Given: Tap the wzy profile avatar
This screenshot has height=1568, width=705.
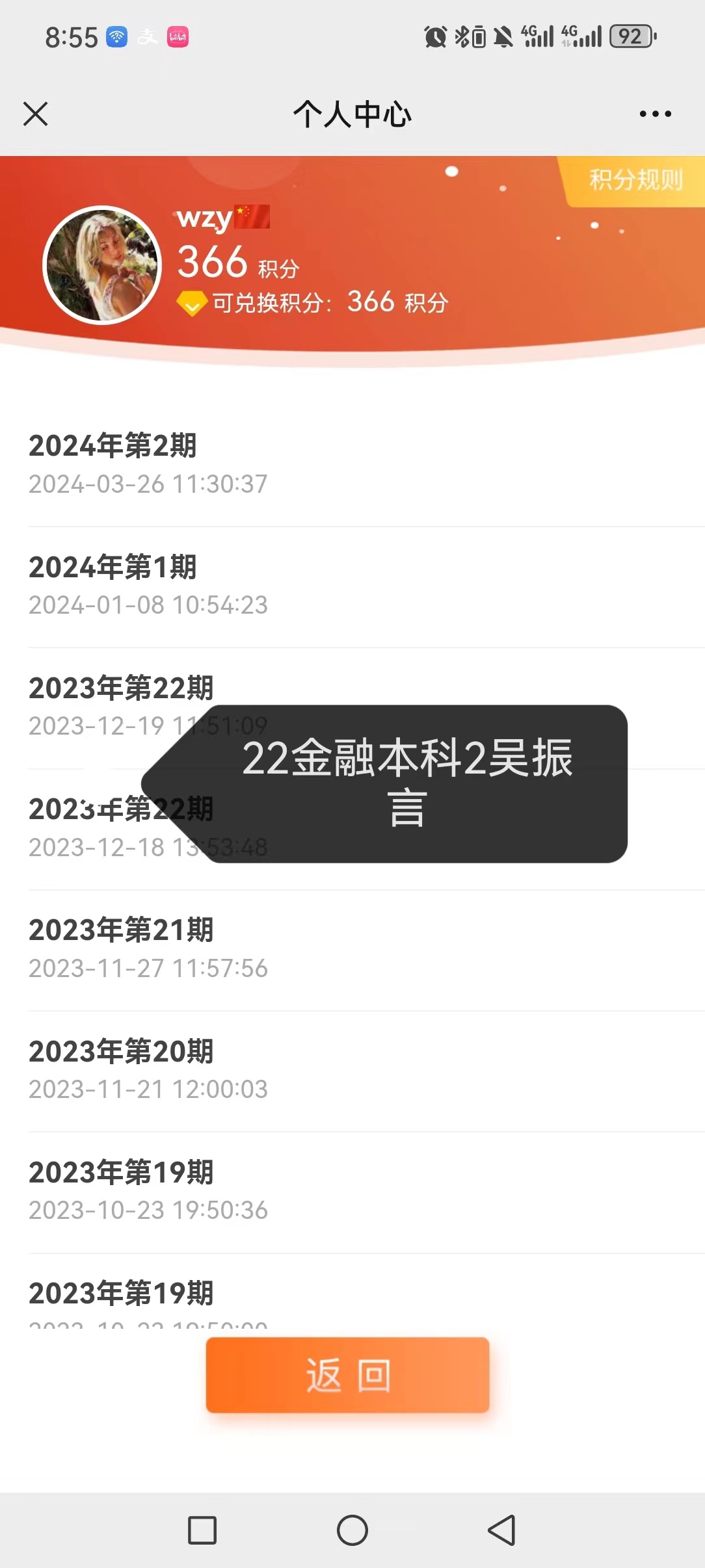Looking at the screenshot, I should pos(102,265).
